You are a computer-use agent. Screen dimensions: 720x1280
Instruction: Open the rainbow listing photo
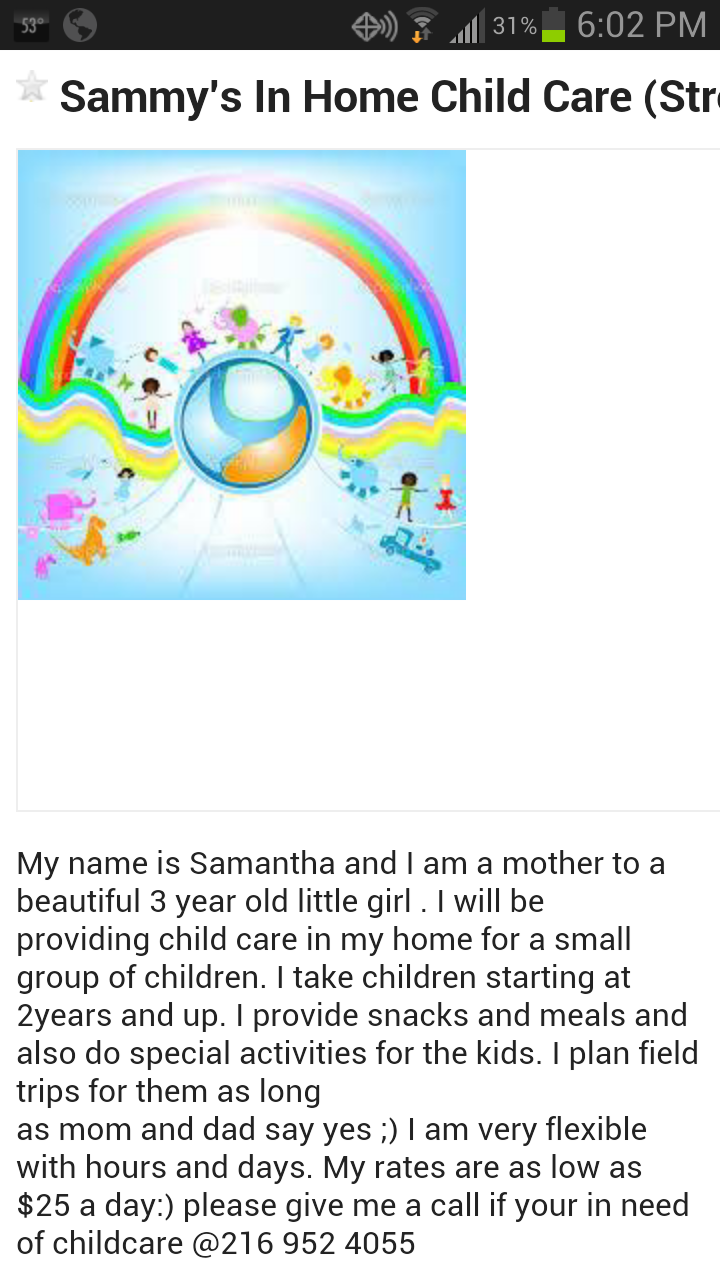tap(242, 375)
